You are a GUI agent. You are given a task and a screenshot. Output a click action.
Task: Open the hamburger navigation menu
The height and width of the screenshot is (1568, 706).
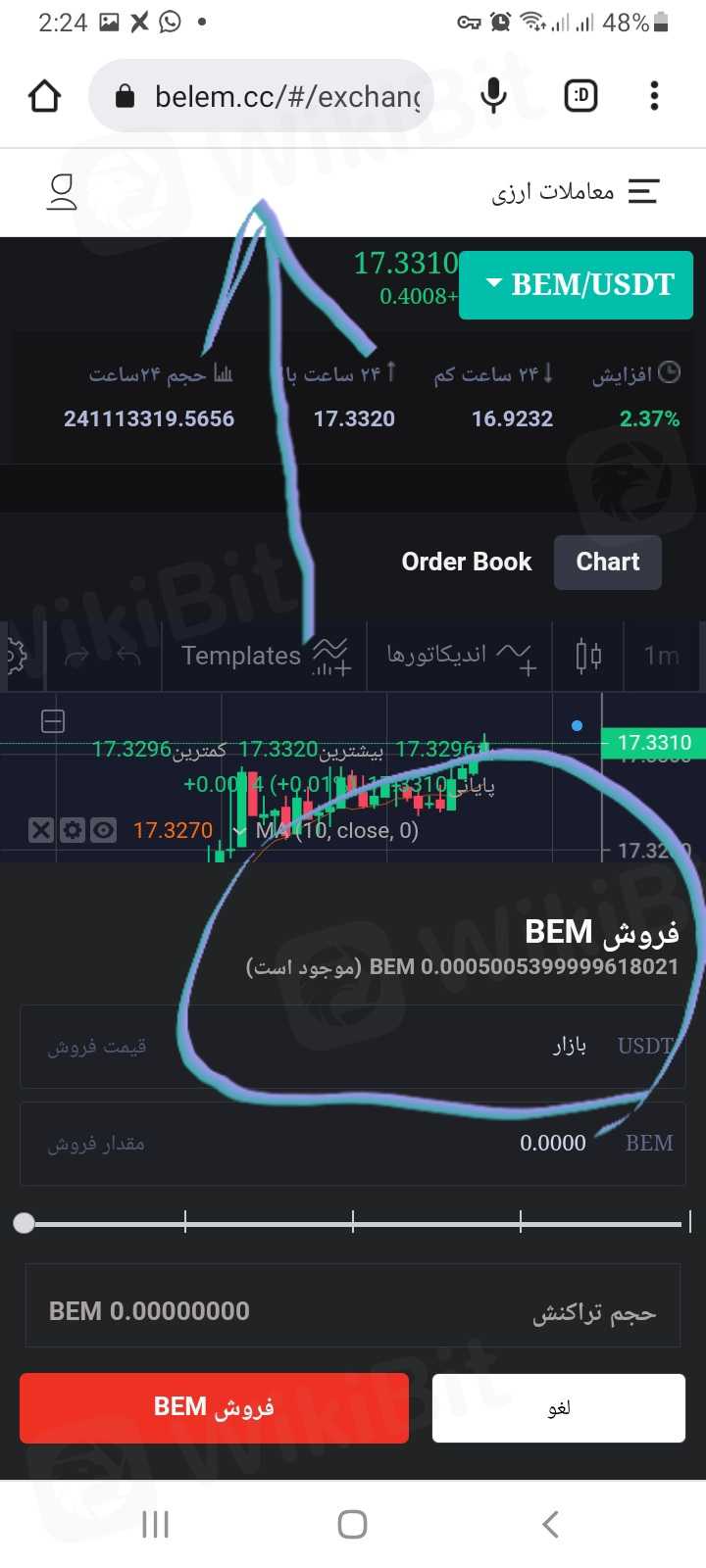pyautogui.click(x=643, y=191)
